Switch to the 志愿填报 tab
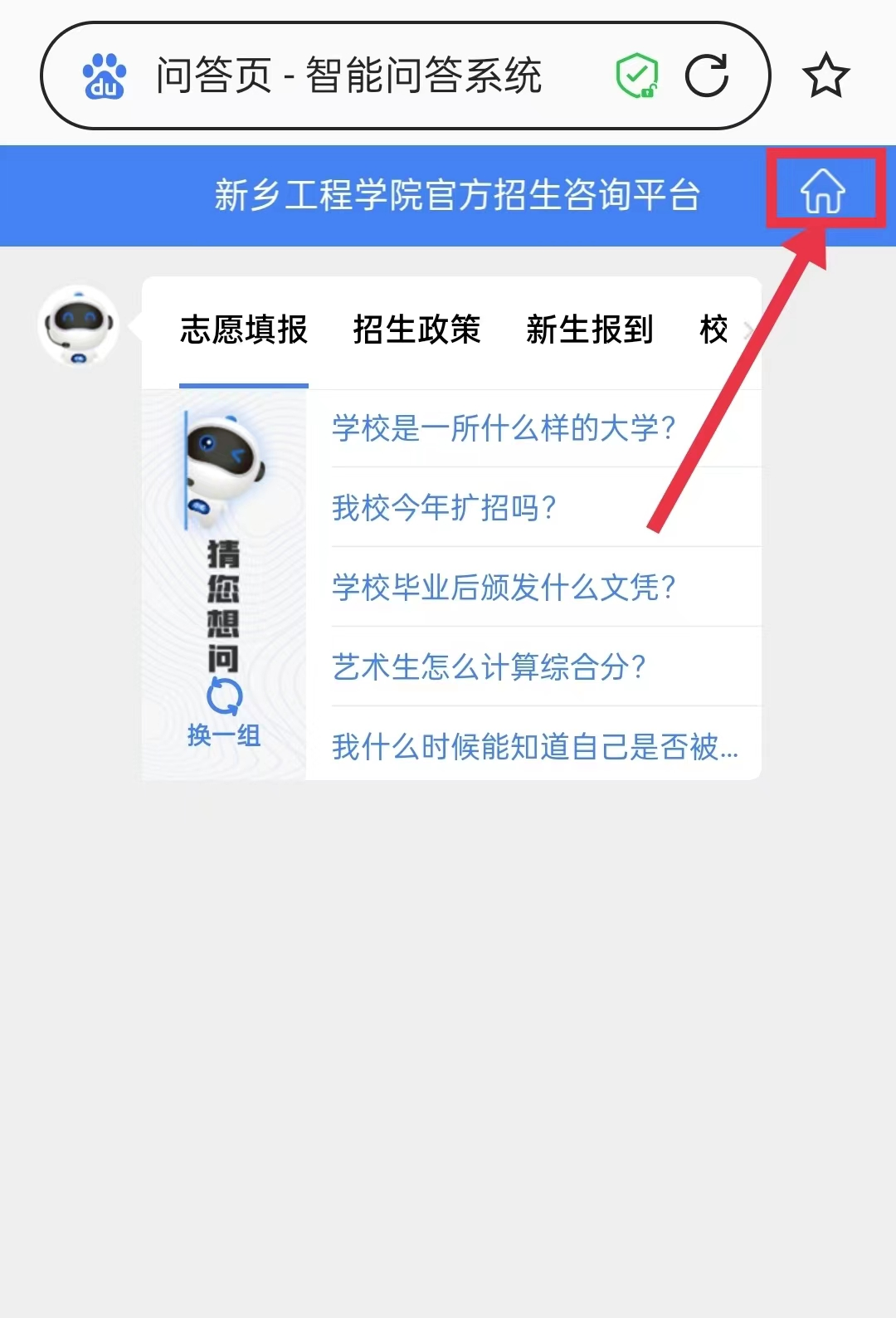896x1318 pixels. (x=244, y=329)
